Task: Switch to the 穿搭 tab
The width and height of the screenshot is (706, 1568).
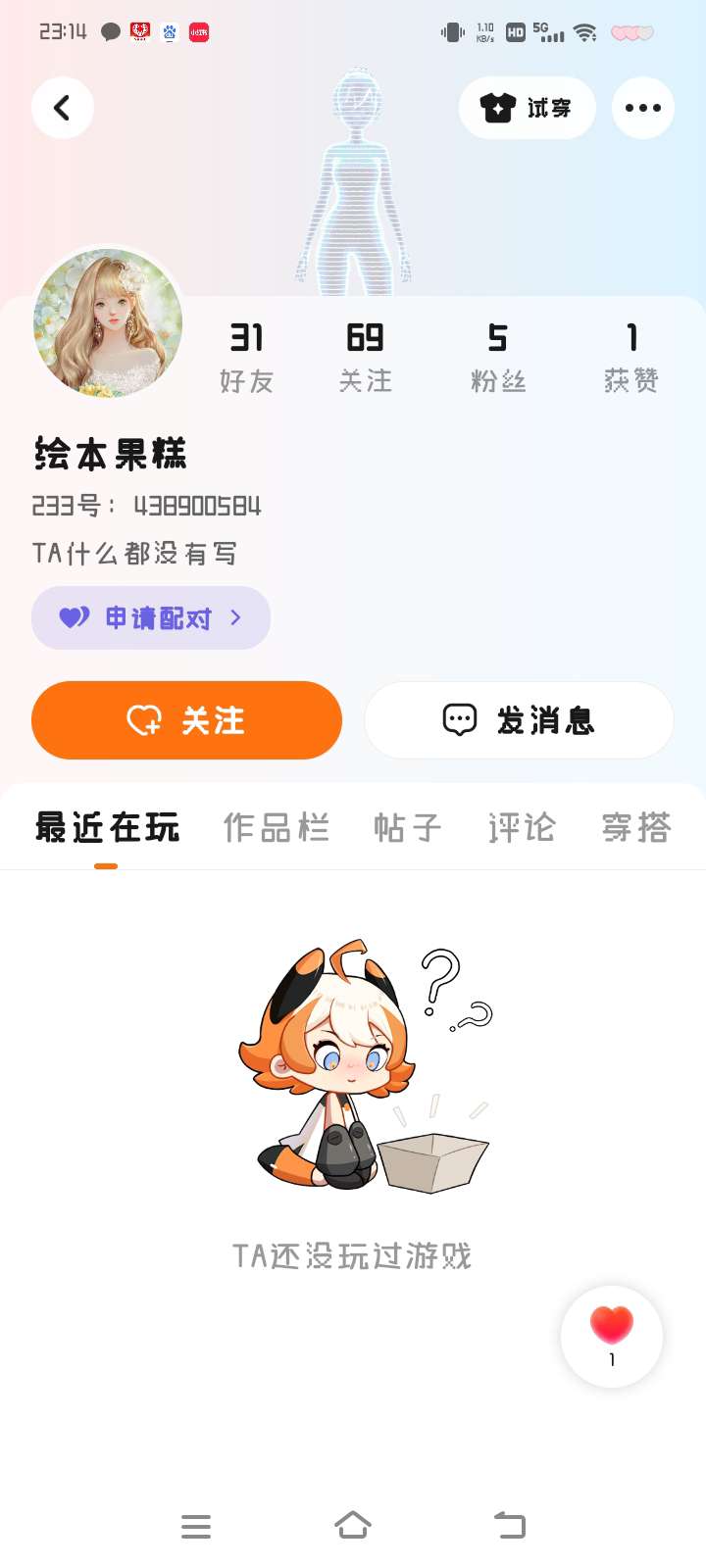Action: click(x=636, y=828)
